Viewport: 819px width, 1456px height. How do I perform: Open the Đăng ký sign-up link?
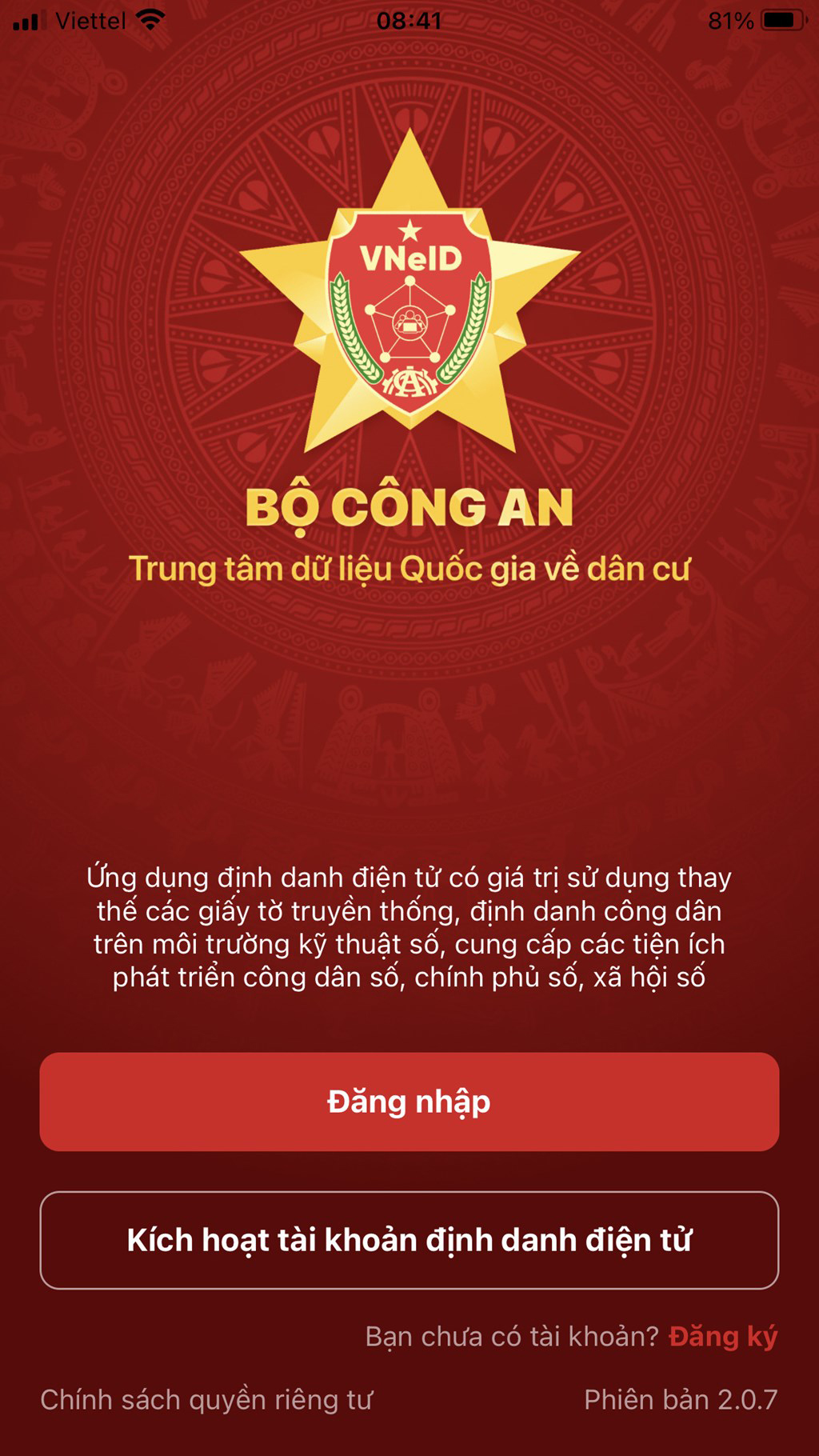coord(722,1337)
